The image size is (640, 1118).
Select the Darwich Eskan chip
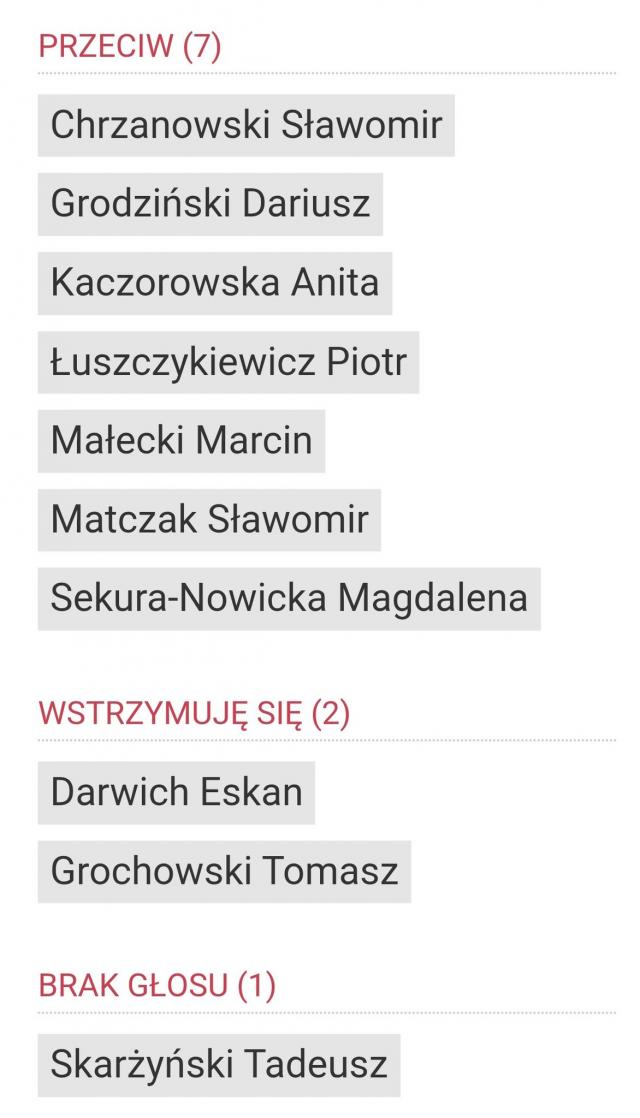pyautogui.click(x=176, y=793)
